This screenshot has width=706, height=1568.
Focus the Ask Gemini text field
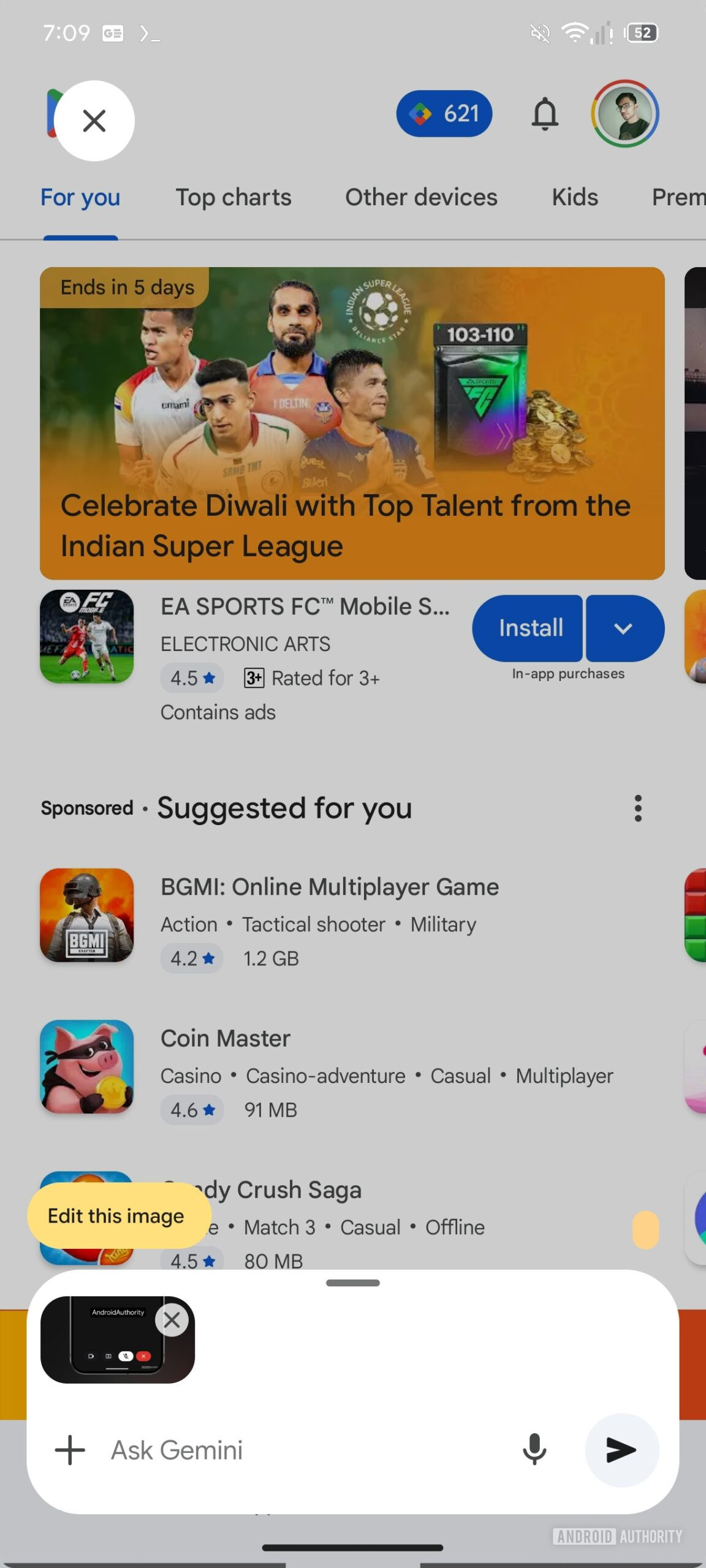click(x=306, y=1450)
